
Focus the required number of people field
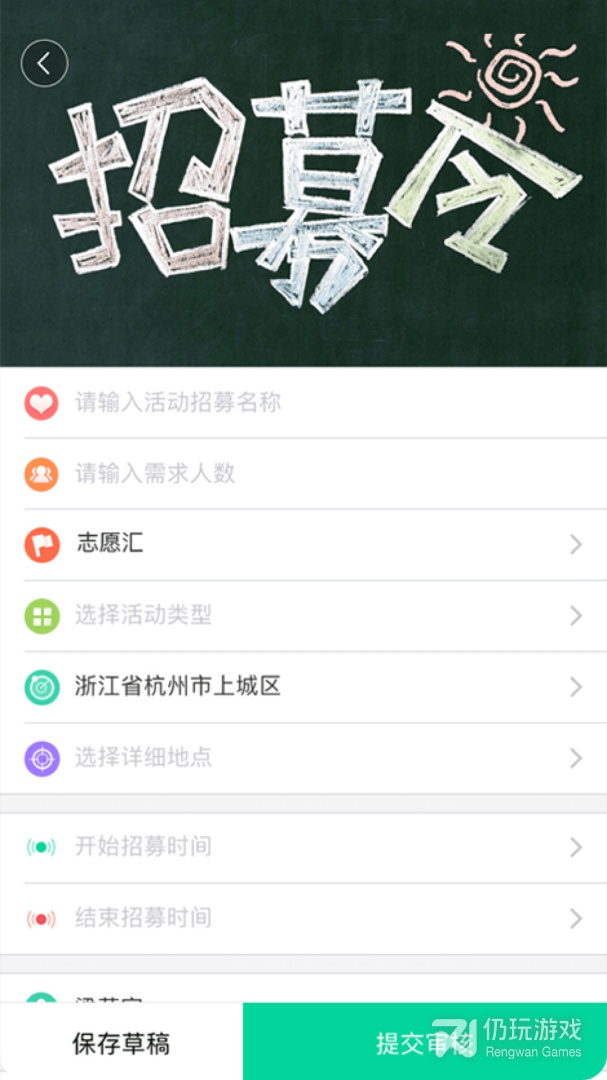[300, 474]
